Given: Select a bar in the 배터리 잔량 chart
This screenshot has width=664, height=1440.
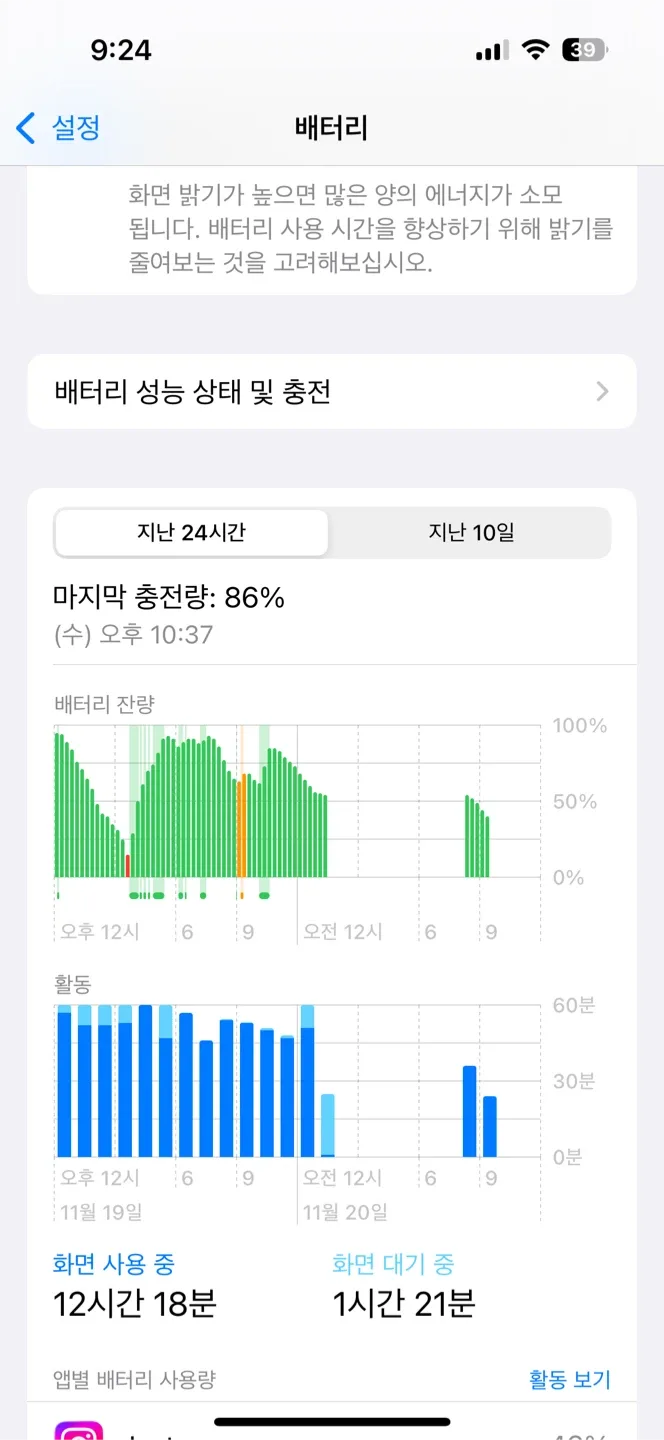Looking at the screenshot, I should [x=190, y=810].
